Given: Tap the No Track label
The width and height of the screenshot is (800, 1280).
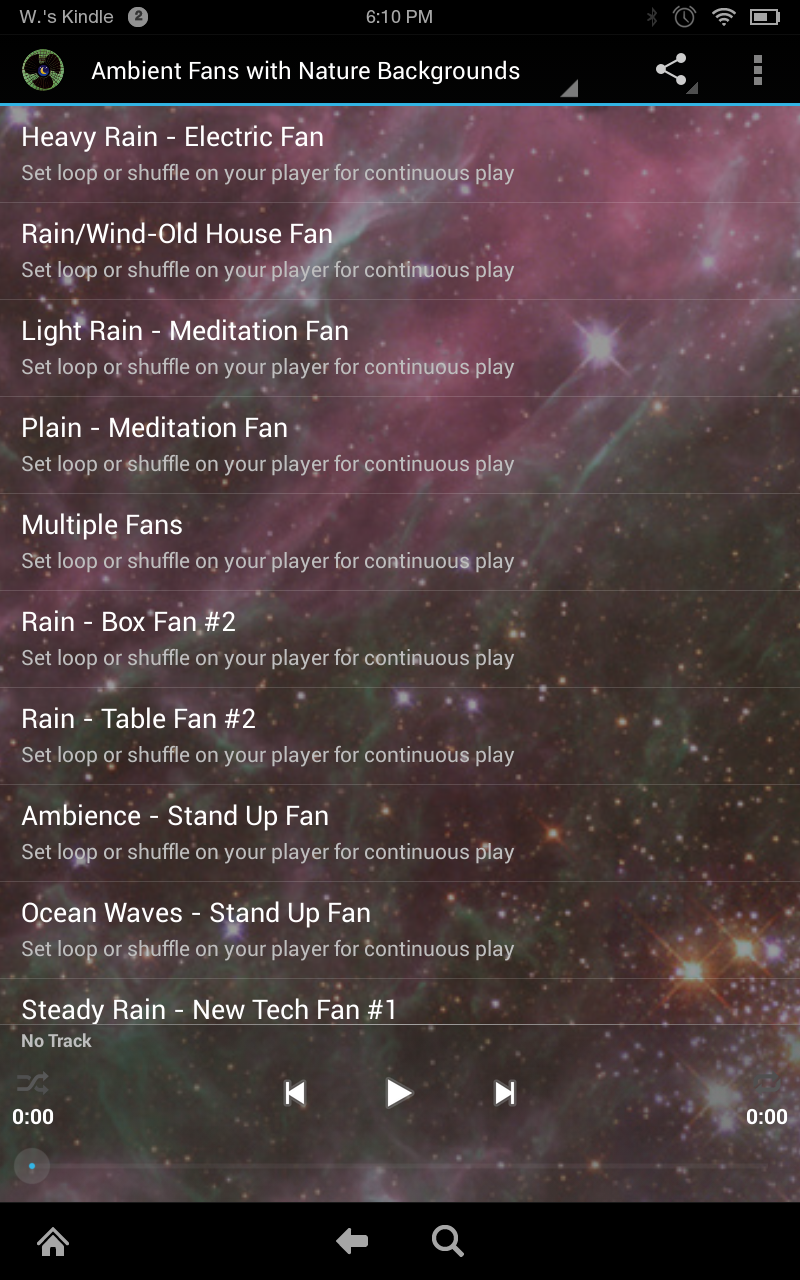Looking at the screenshot, I should 56,1040.
